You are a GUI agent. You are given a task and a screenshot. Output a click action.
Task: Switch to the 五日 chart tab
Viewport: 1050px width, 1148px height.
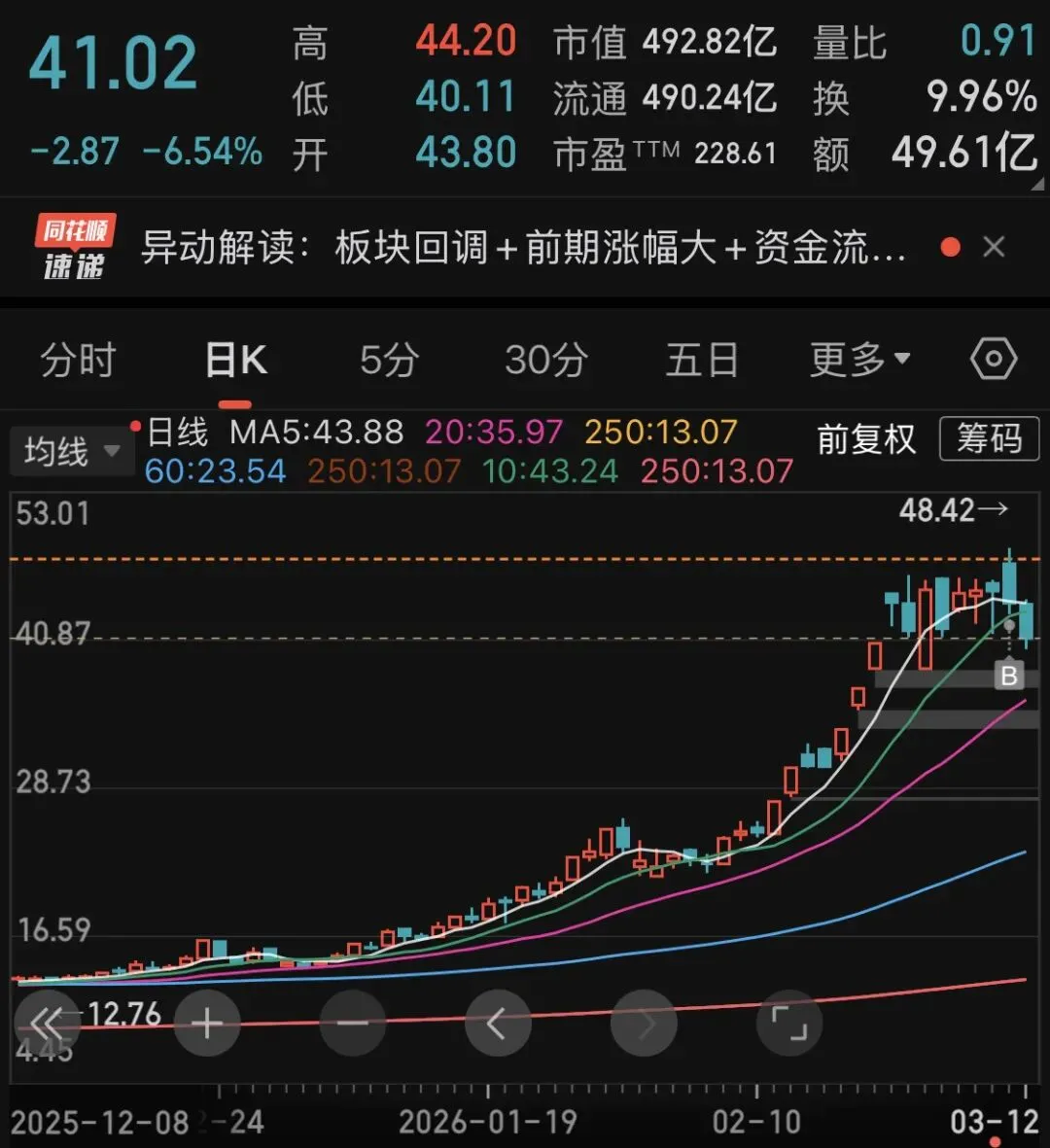pyautogui.click(x=702, y=361)
